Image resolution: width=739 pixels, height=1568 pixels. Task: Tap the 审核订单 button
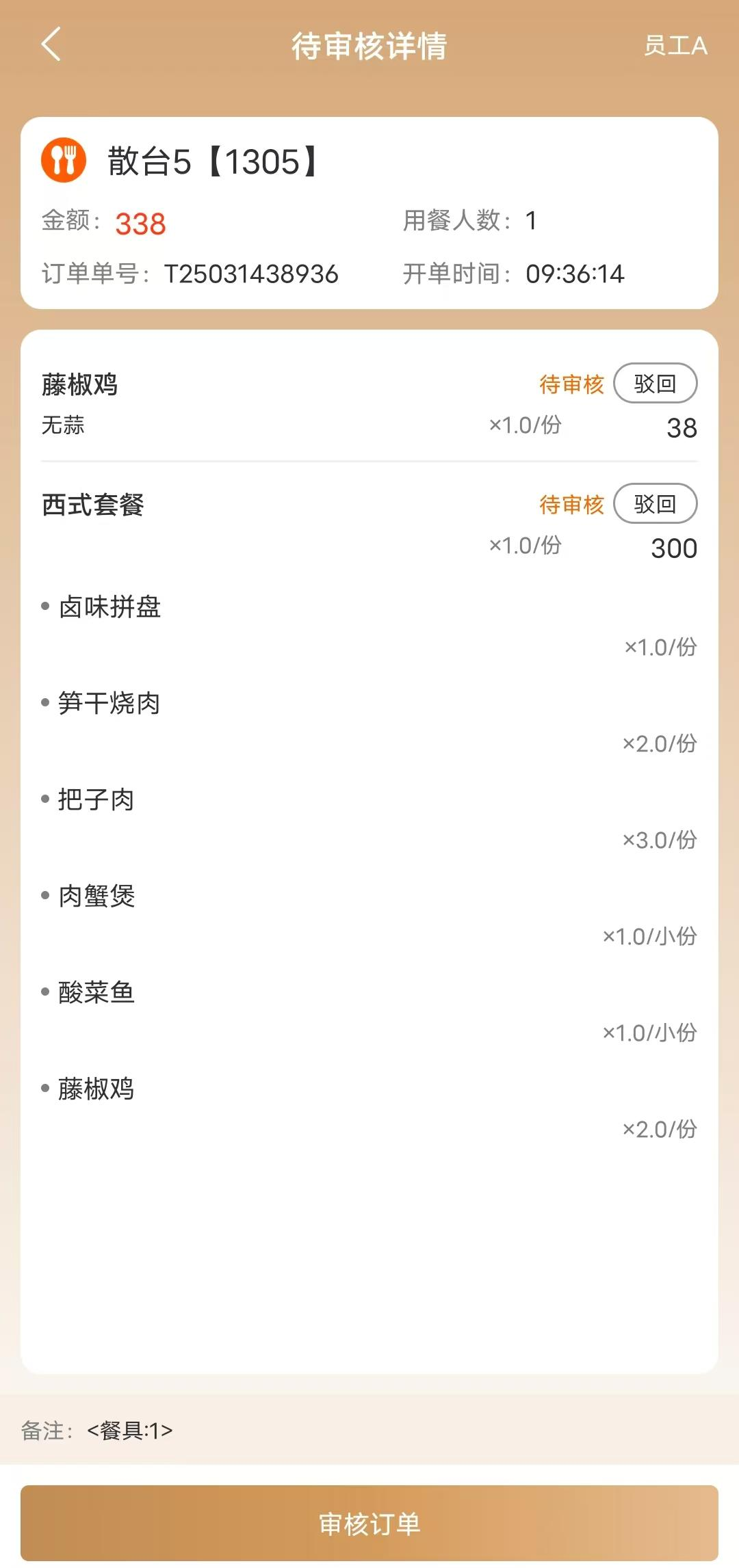369,1523
